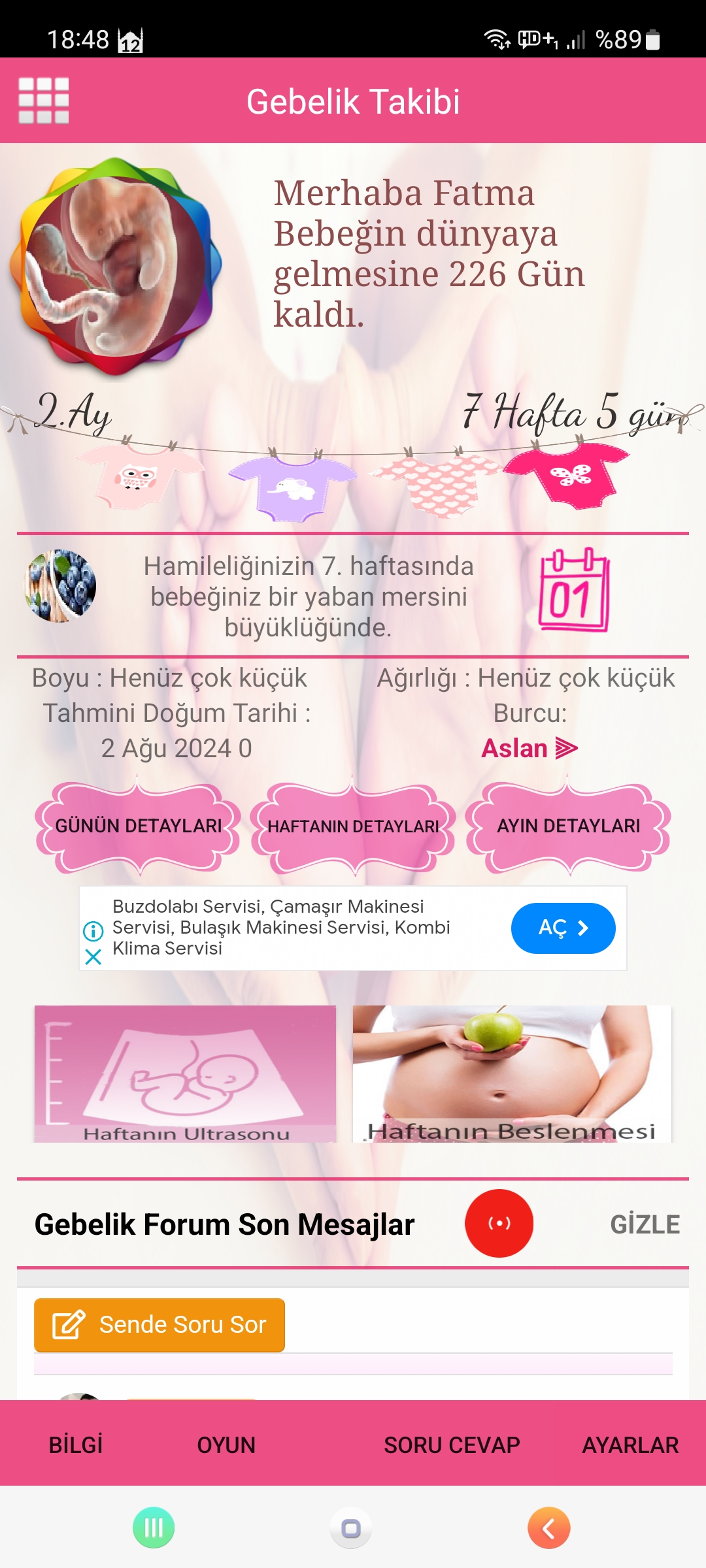Image resolution: width=706 pixels, height=1568 pixels.
Task: Hide forum messages with GİZLE
Action: point(645,1224)
